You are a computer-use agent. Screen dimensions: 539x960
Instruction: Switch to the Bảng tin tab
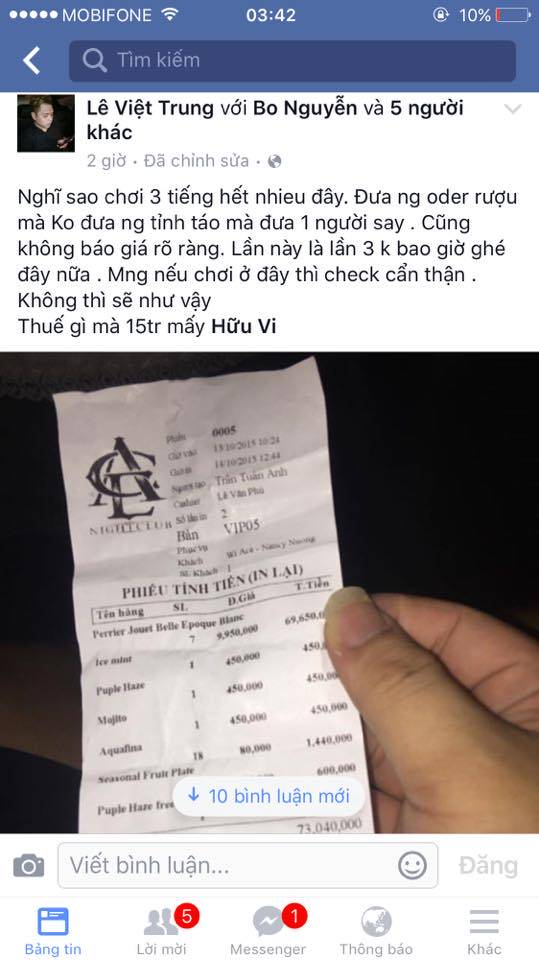click(x=53, y=931)
